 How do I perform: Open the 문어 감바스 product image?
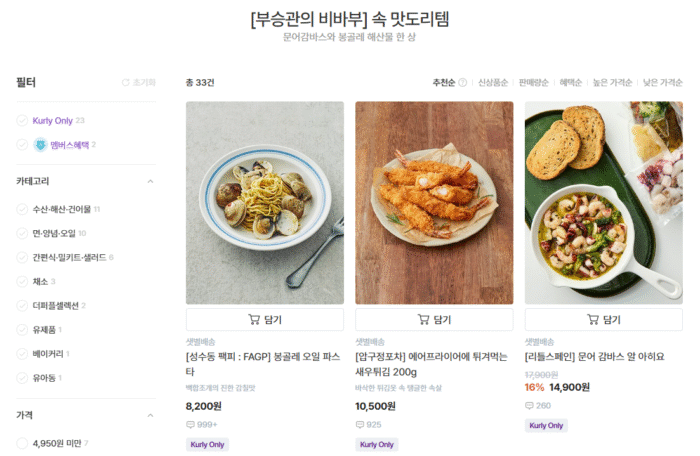tap(603, 203)
